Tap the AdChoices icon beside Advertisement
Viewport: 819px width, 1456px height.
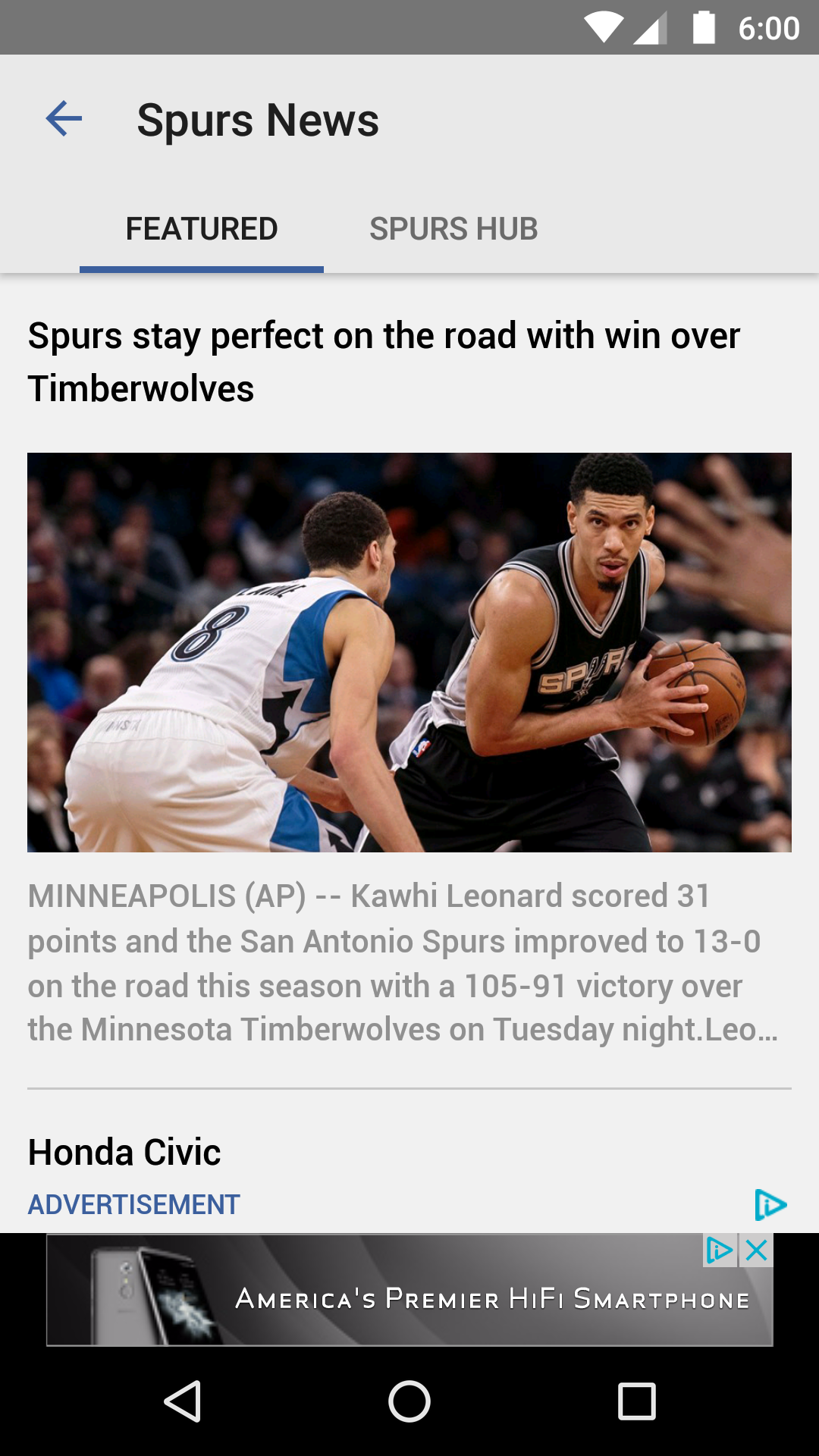pos(770,1205)
